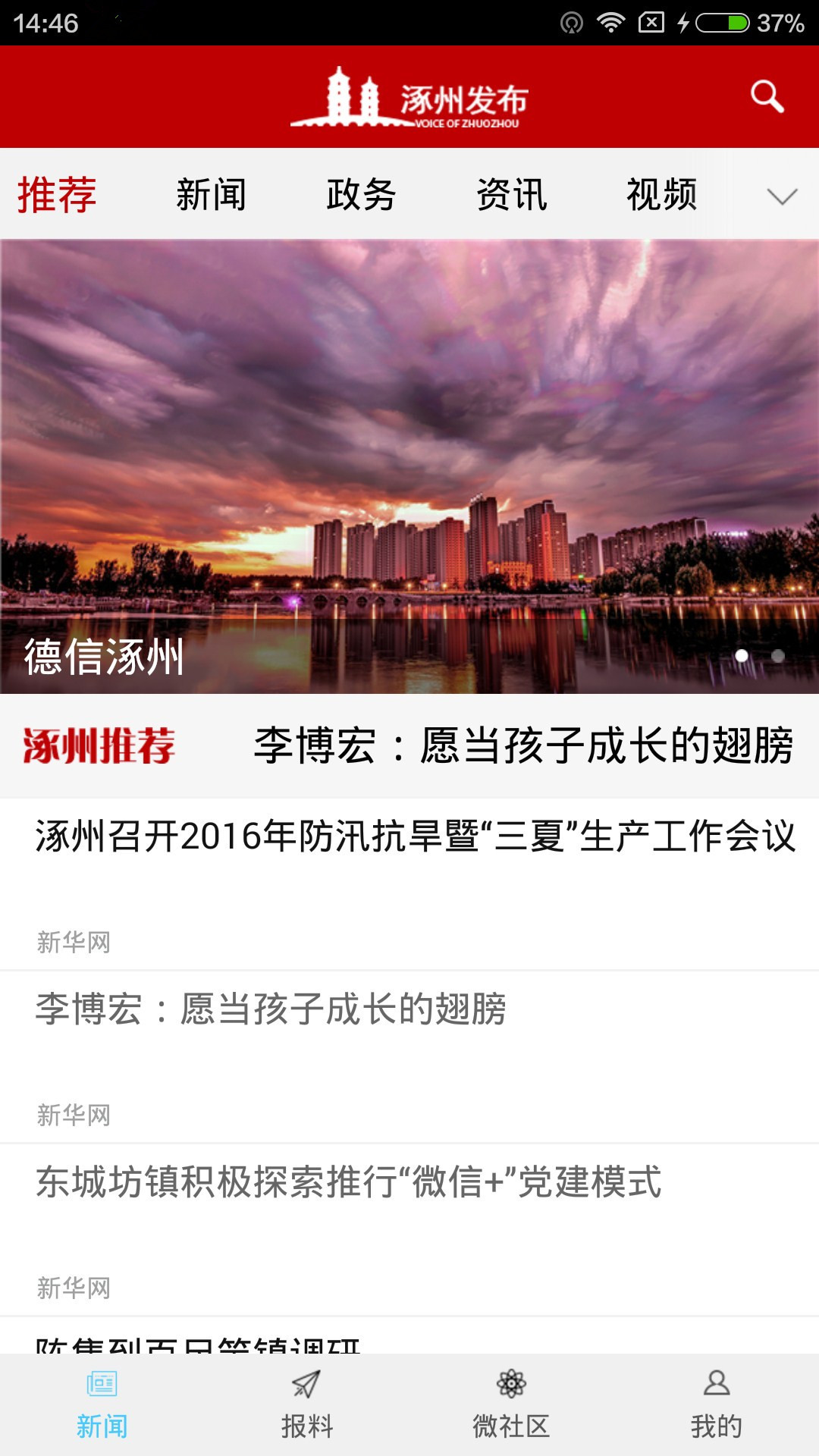Select the 推荐 tab
The image size is (819, 1456).
57,195
